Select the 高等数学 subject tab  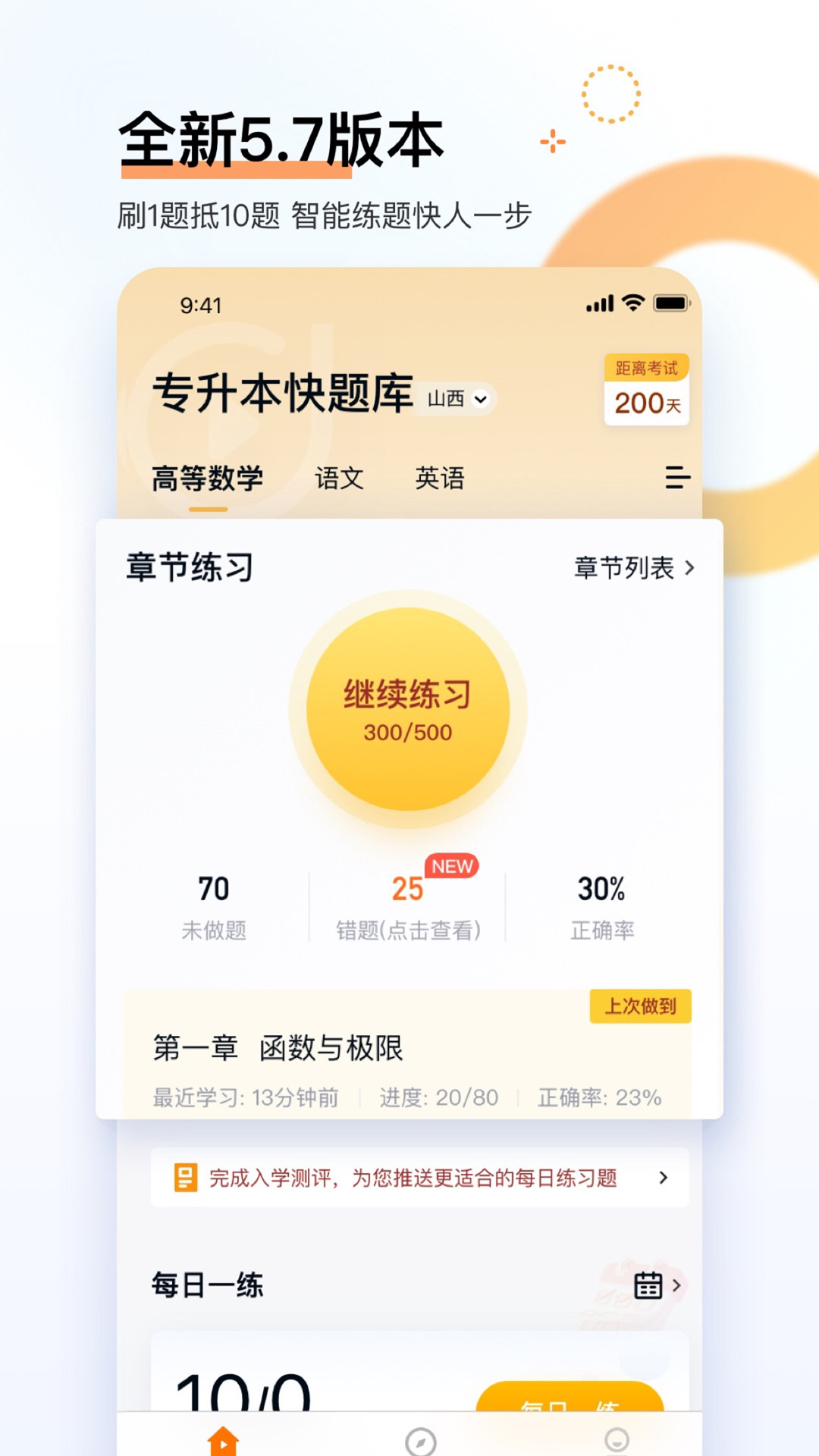pyautogui.click(x=206, y=479)
